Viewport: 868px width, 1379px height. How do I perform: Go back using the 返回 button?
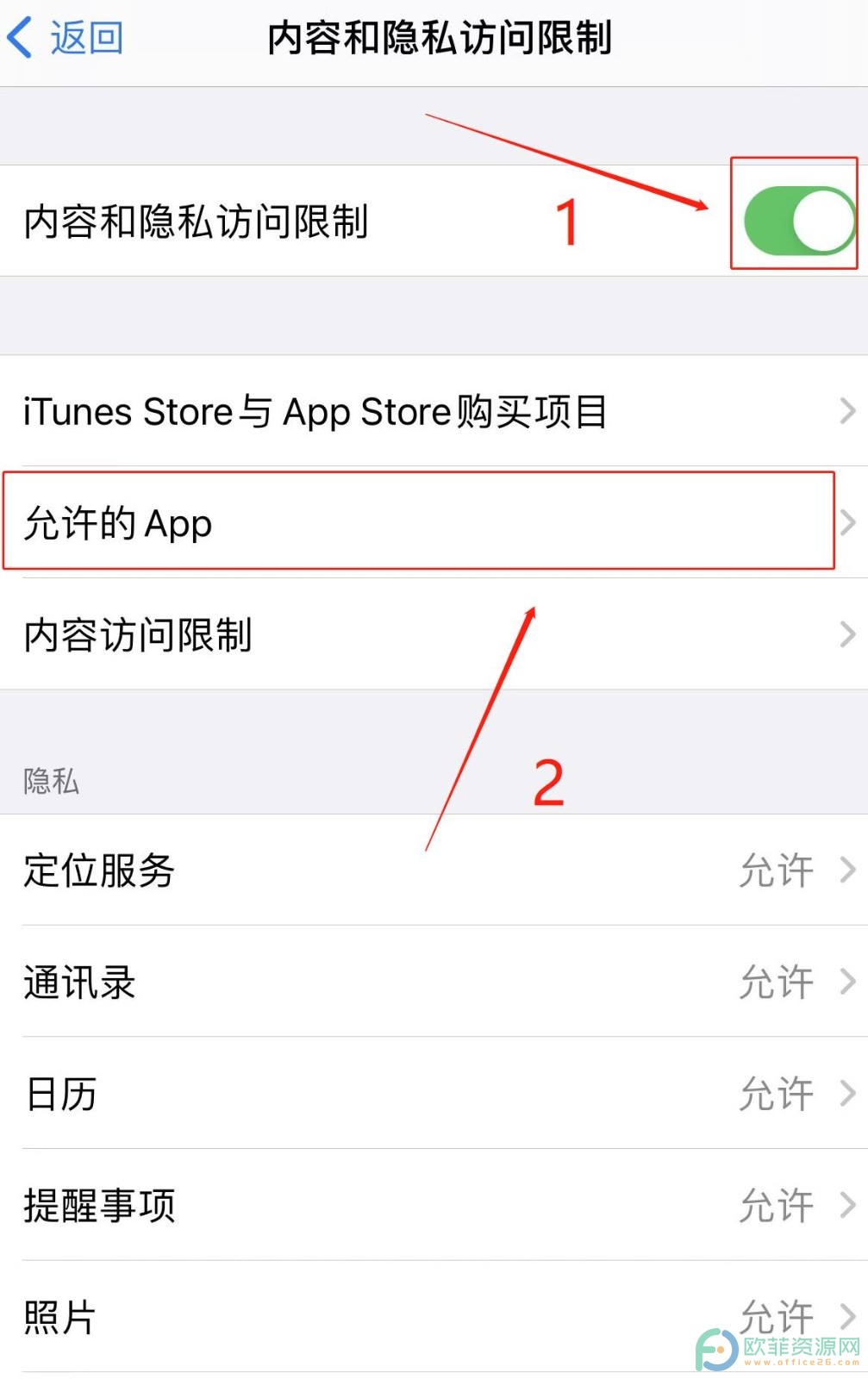pyautogui.click(x=66, y=39)
